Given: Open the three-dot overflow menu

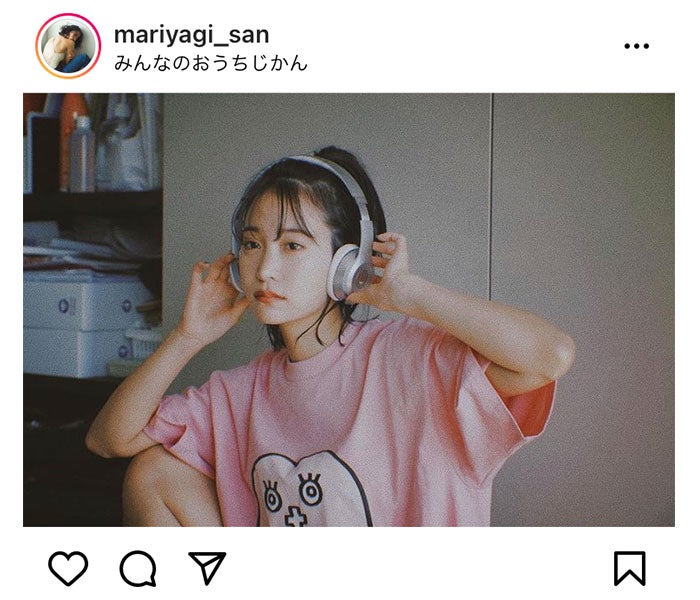Looking at the screenshot, I should coord(636,46).
